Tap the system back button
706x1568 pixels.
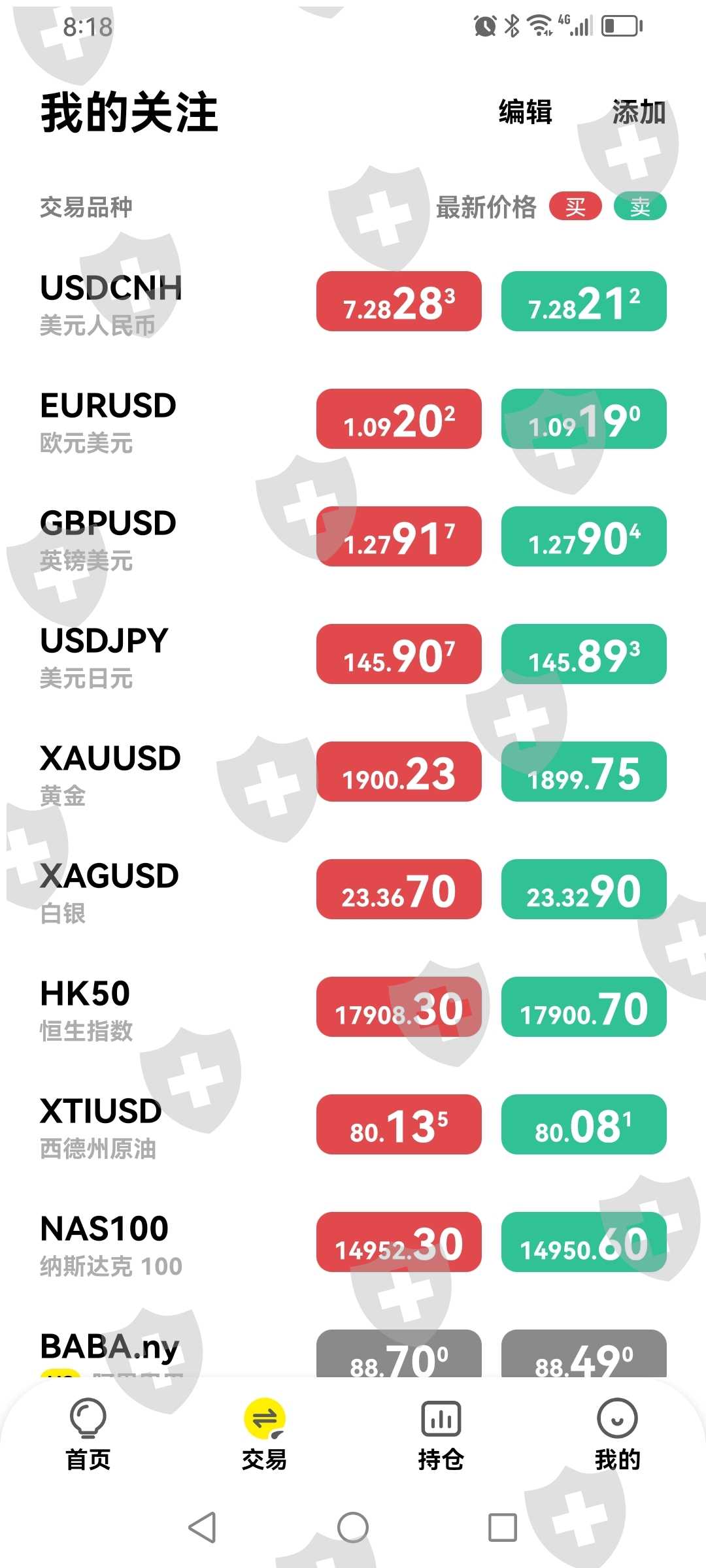(x=202, y=1527)
